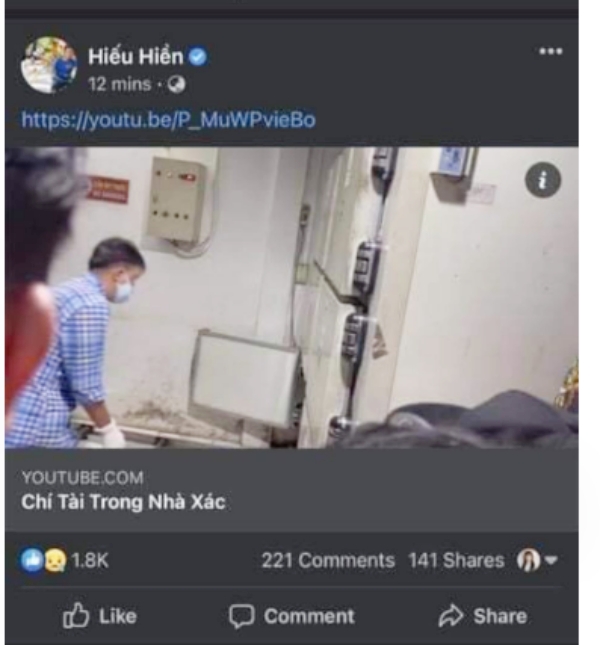
Task: Comment on this post
Action: point(291,616)
